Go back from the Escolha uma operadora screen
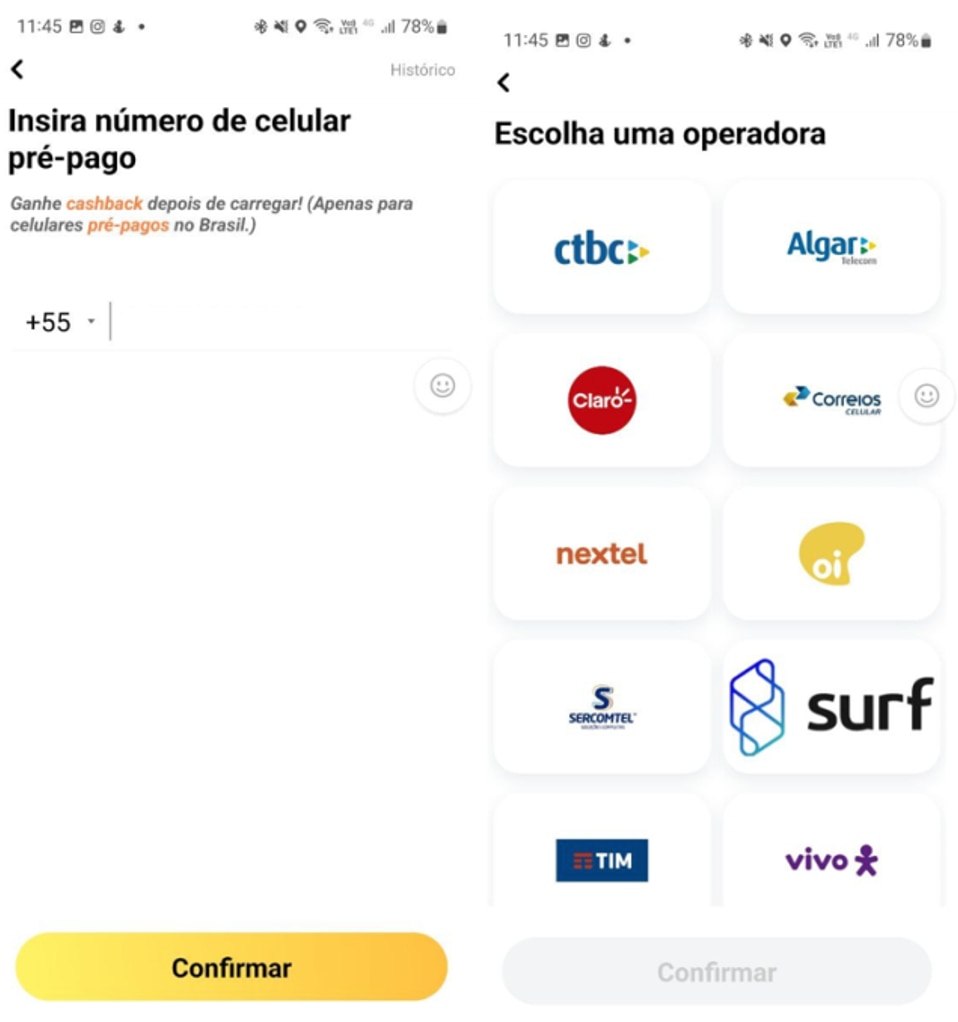Image resolution: width=958 pixels, height=1022 pixels. pos(503,83)
